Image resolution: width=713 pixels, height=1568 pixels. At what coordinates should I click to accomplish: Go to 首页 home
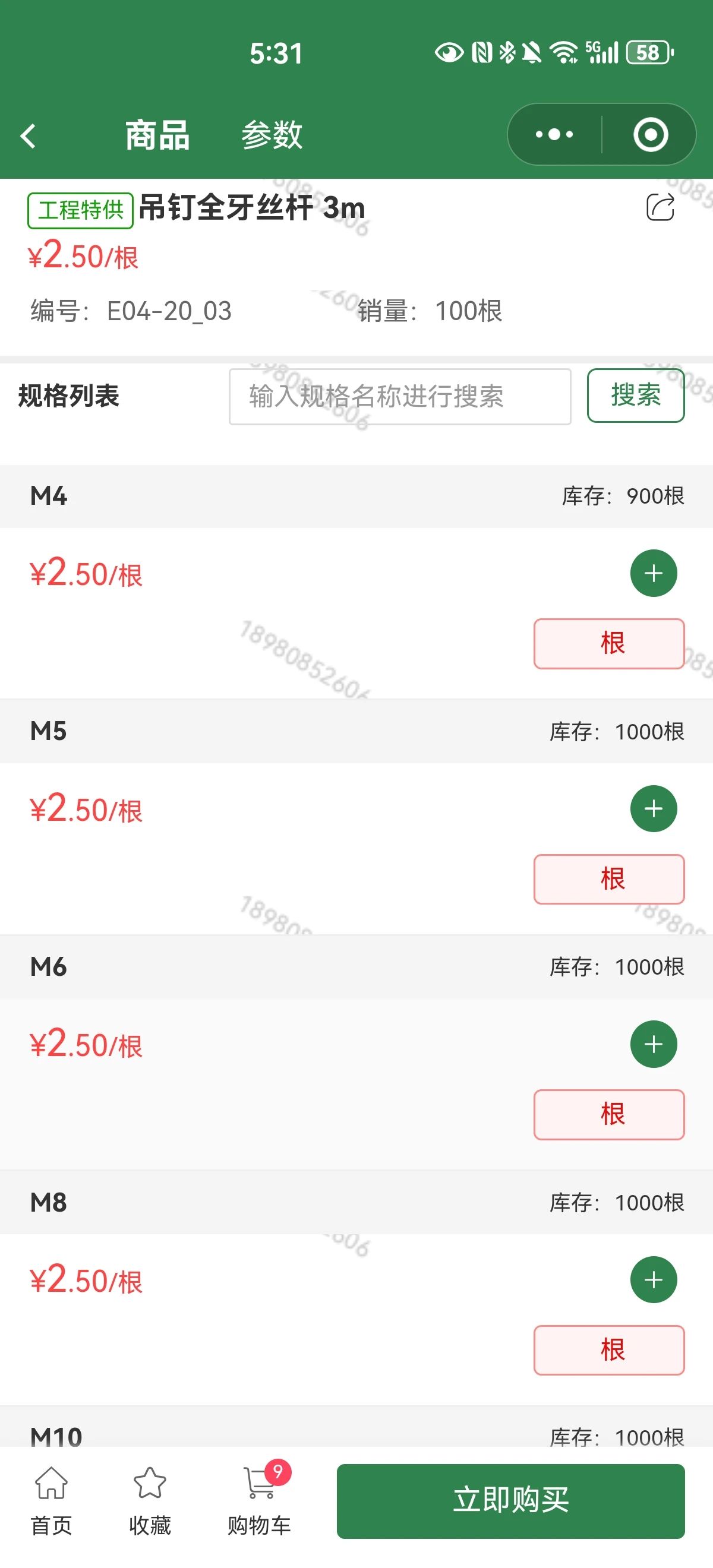[51, 1500]
